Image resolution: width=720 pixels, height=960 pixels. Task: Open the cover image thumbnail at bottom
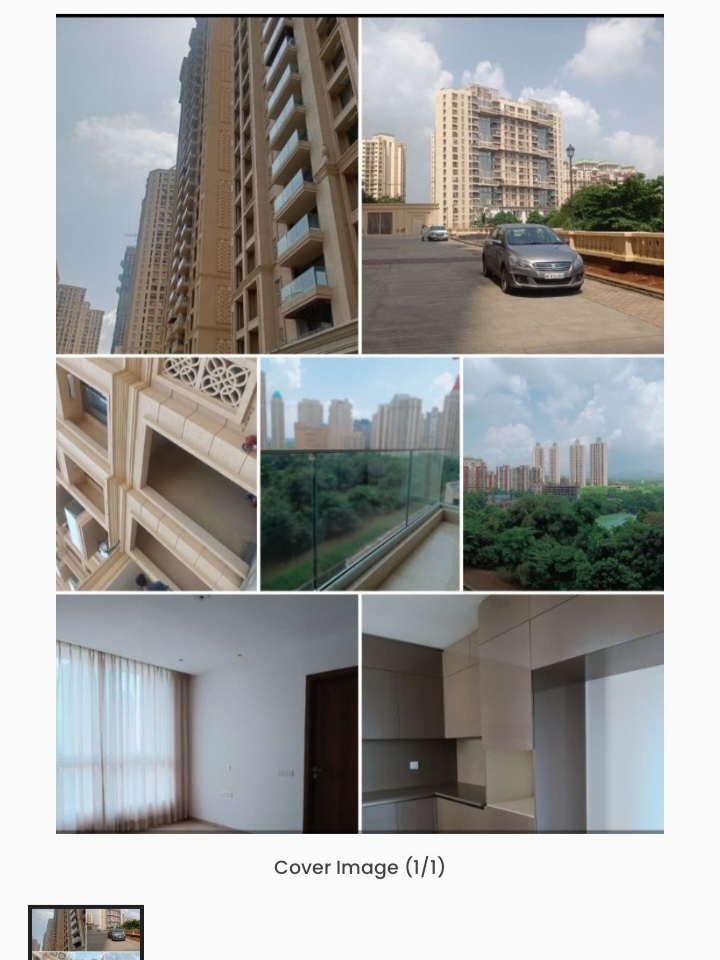pos(85,932)
